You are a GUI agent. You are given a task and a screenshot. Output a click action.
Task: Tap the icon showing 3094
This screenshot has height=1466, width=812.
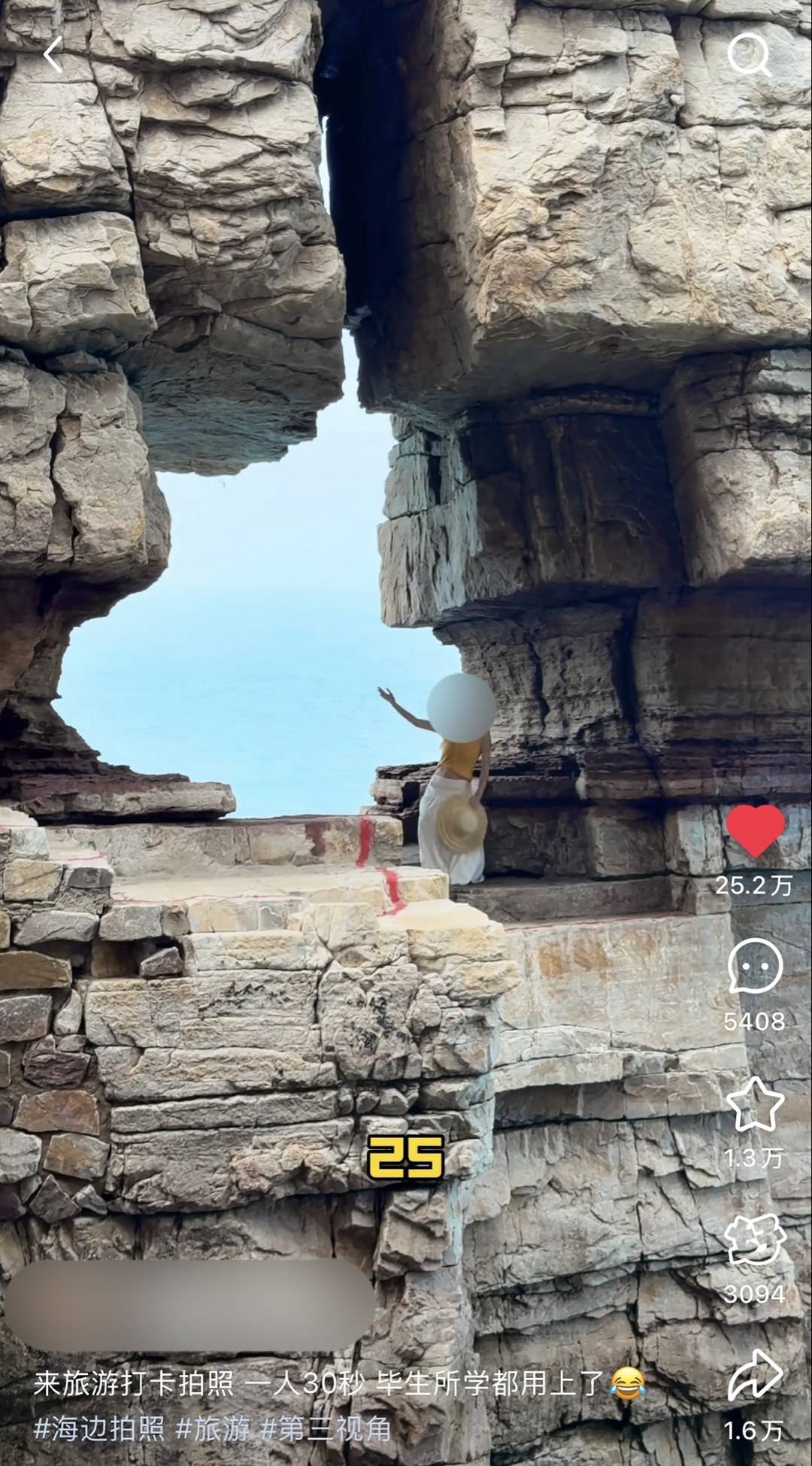(755, 1240)
